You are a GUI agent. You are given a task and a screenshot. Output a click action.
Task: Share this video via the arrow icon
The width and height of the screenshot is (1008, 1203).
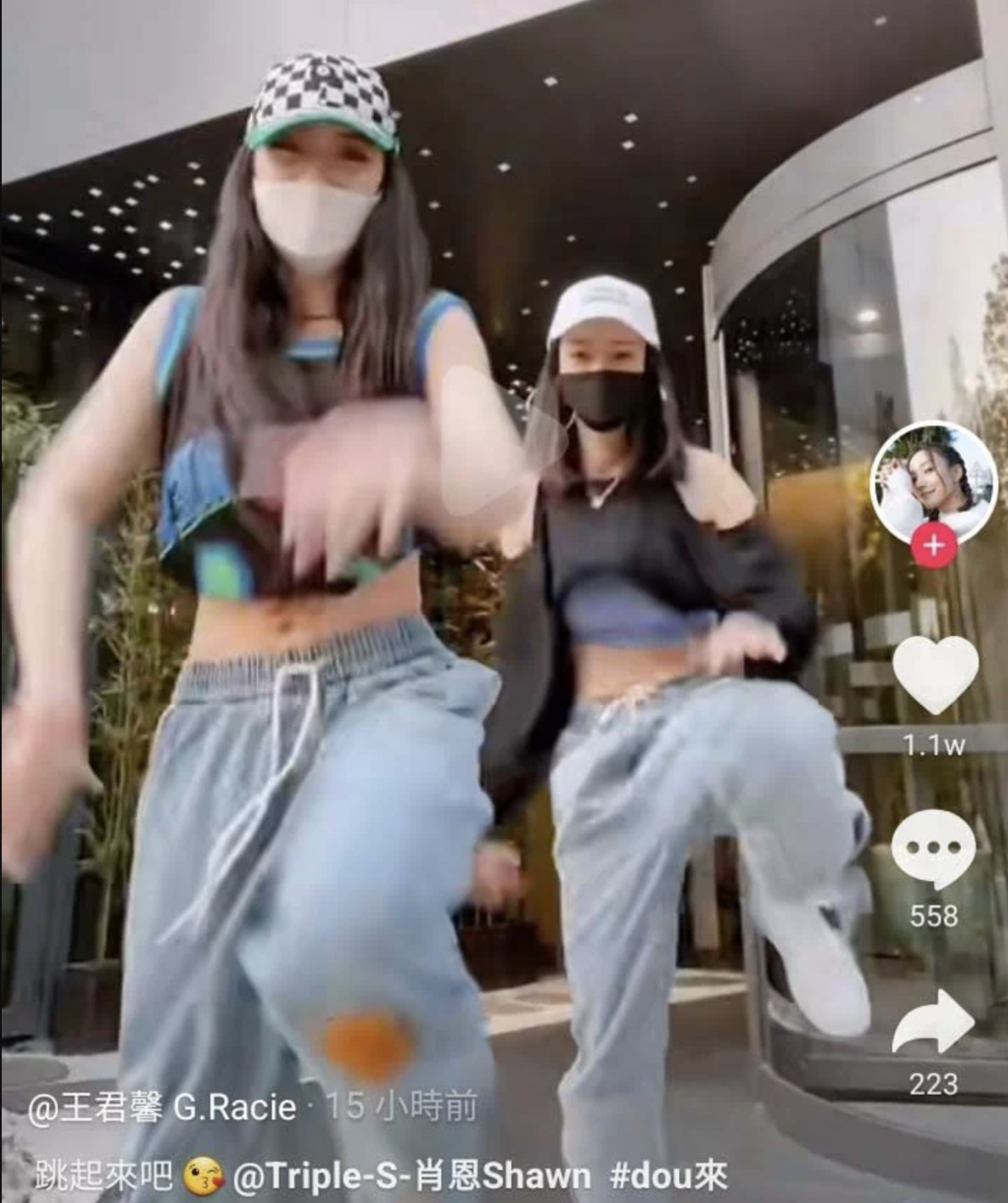tap(933, 1025)
